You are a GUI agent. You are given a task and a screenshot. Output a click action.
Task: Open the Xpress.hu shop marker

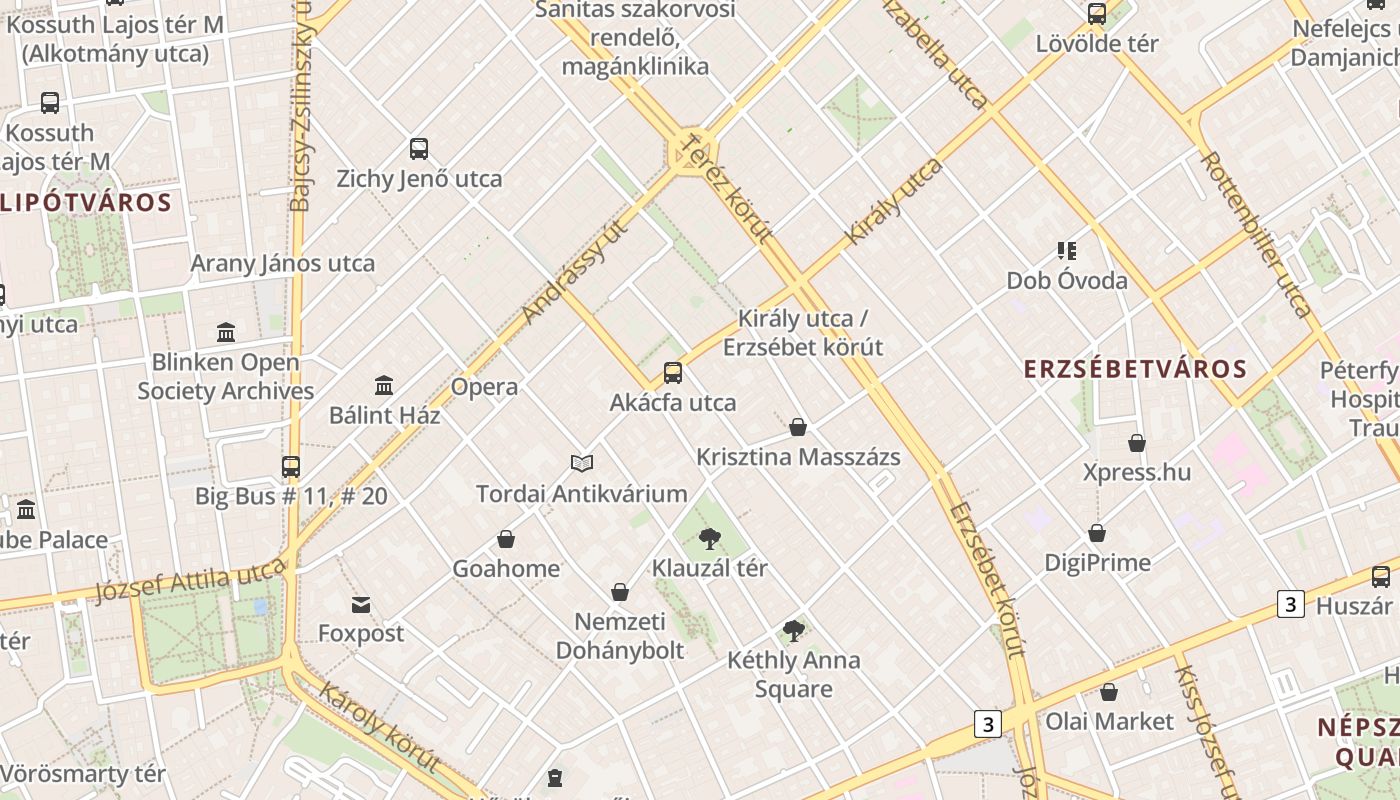coord(1137,442)
